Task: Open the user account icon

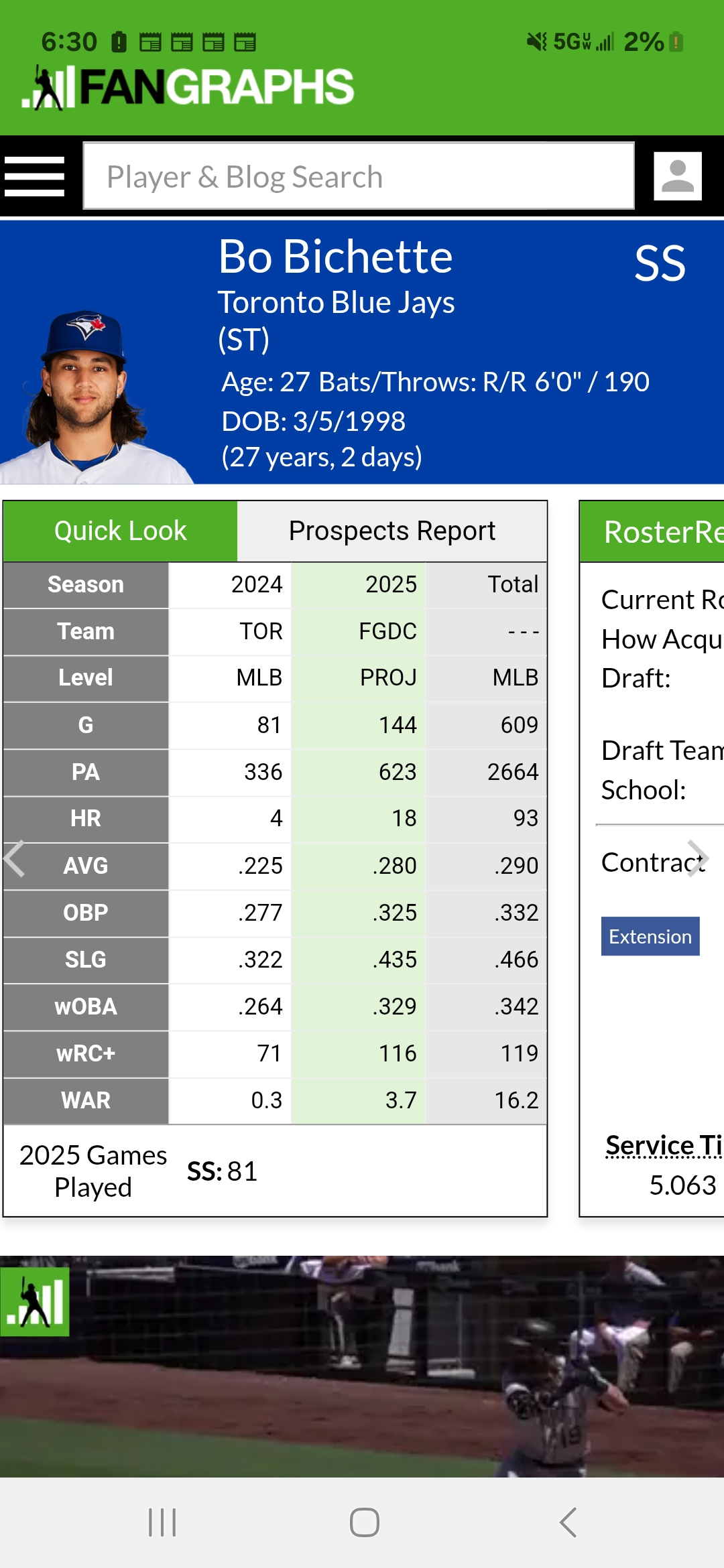Action: (678, 176)
